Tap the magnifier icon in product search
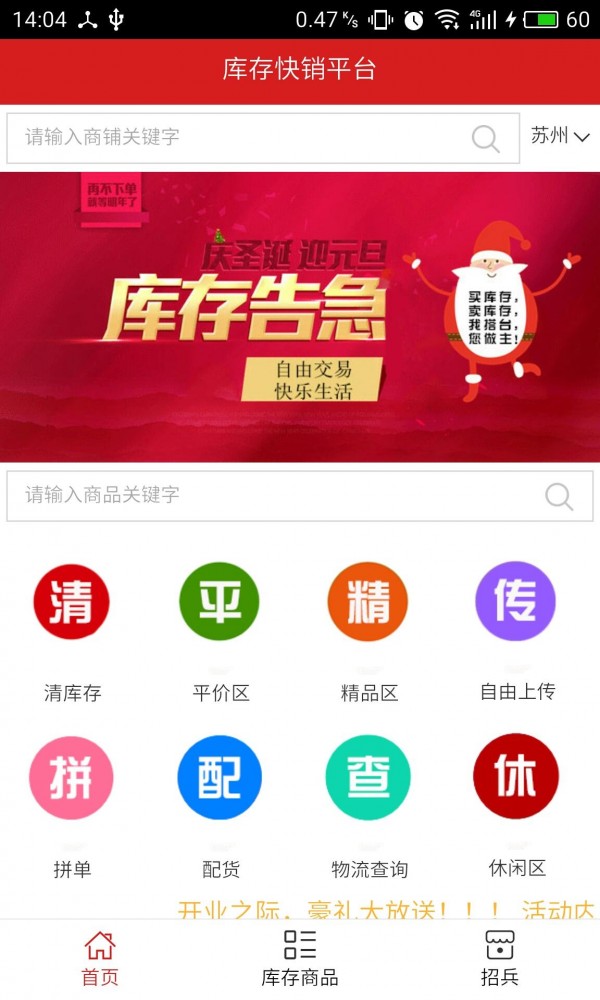This screenshot has height=1000, width=600. [x=559, y=496]
